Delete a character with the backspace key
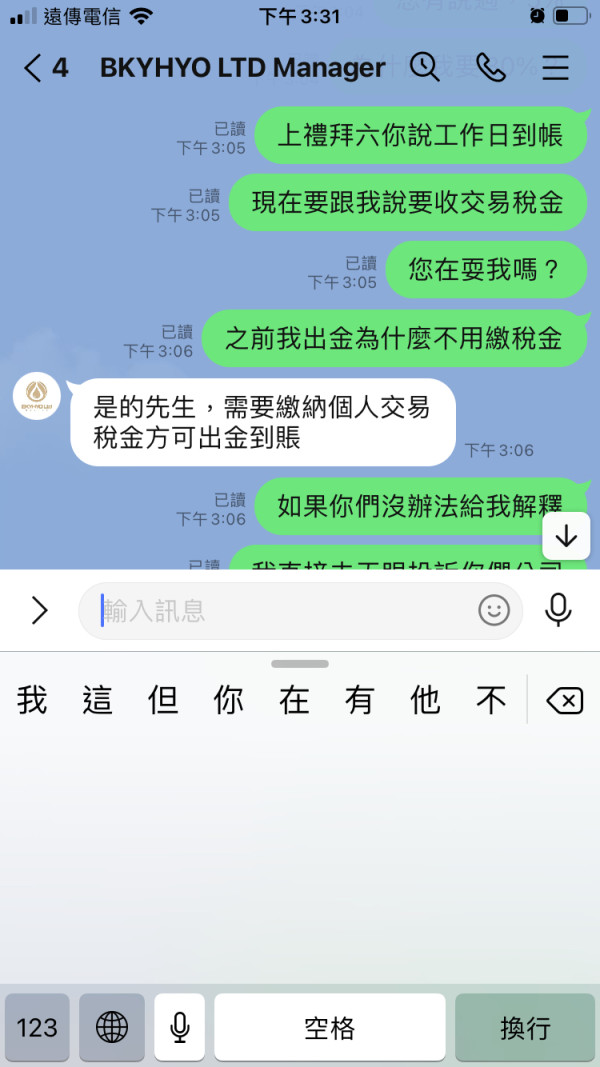Screen dimensions: 600x1067 [565, 701]
